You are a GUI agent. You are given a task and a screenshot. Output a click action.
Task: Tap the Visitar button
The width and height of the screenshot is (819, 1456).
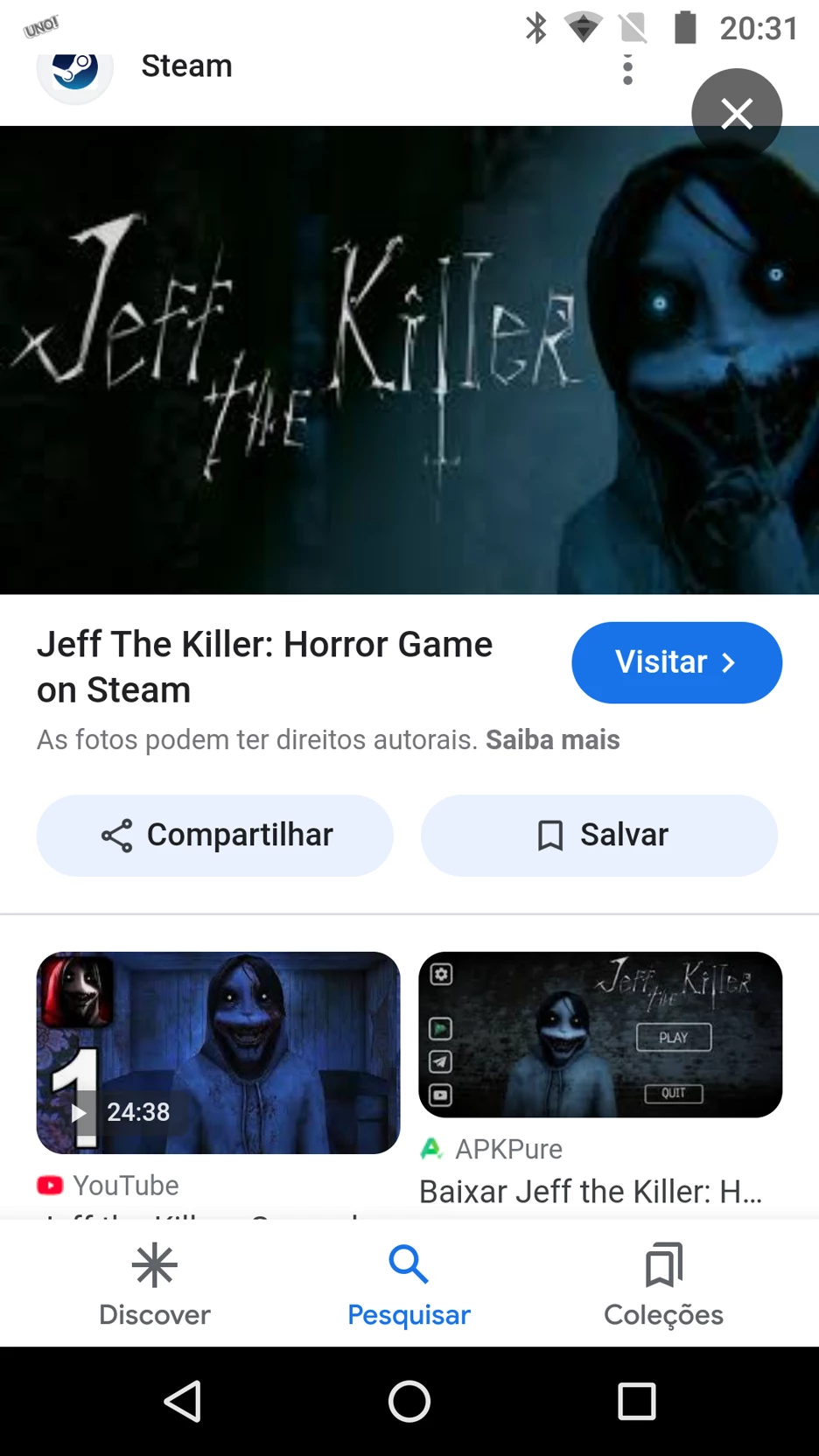(676, 662)
